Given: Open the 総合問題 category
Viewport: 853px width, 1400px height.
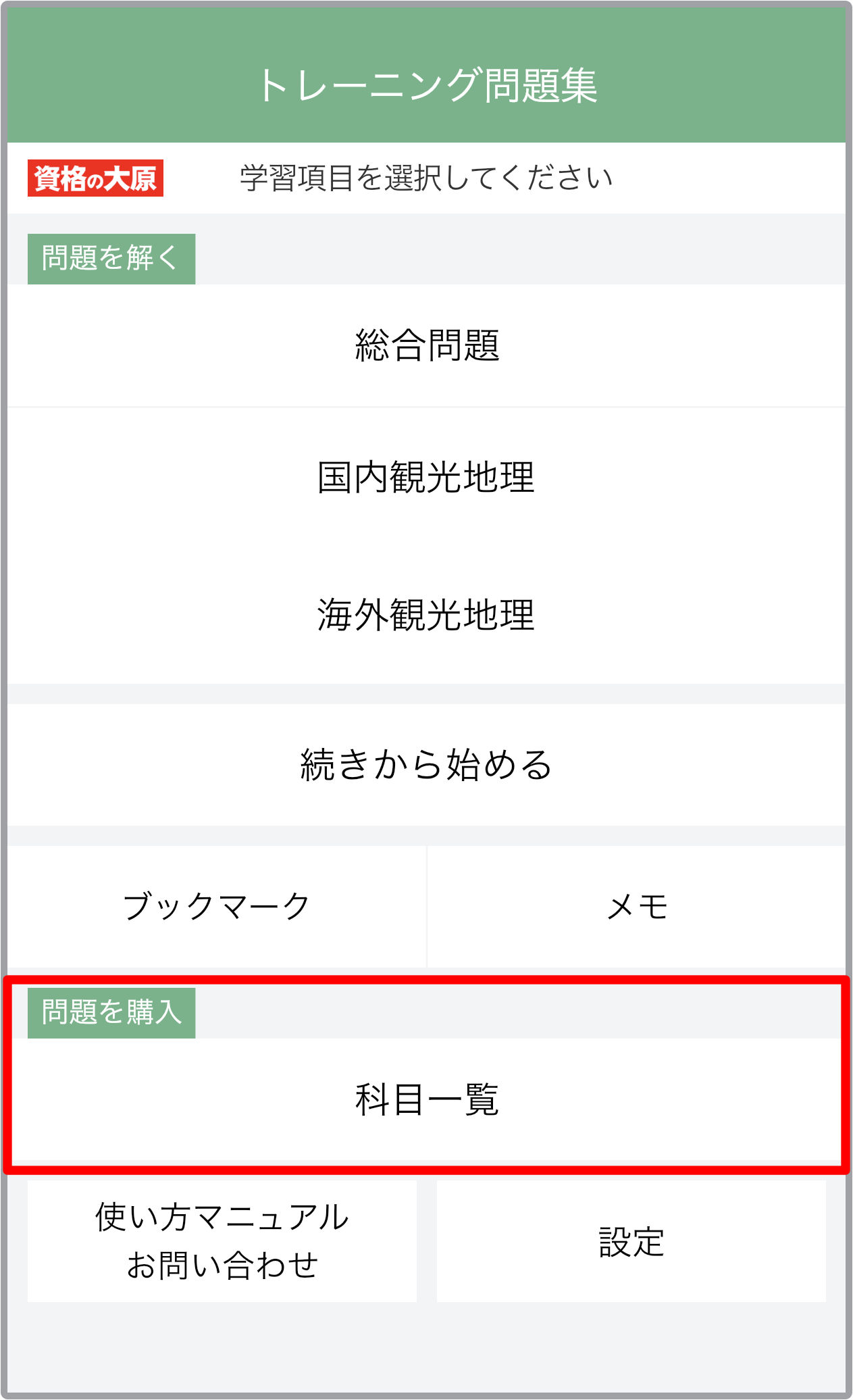Looking at the screenshot, I should 426,345.
